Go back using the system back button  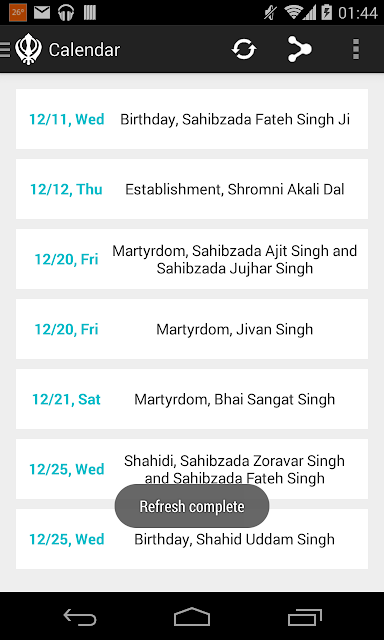point(80,616)
